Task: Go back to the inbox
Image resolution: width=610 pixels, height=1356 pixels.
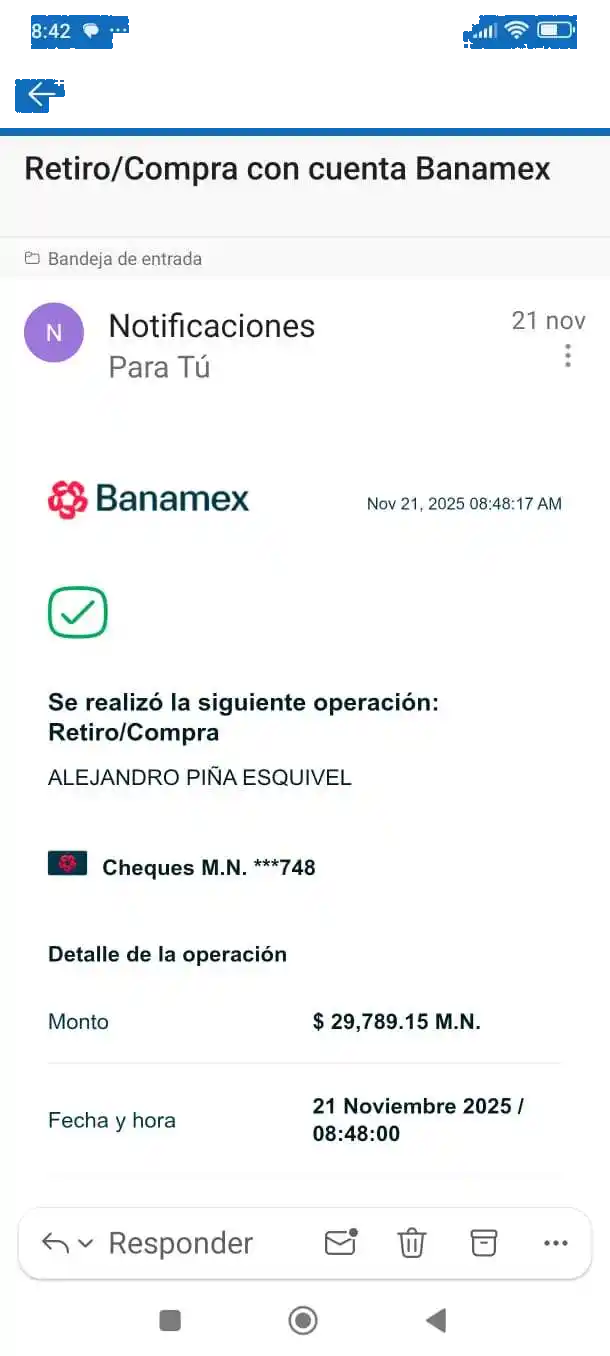Action: [x=41, y=94]
